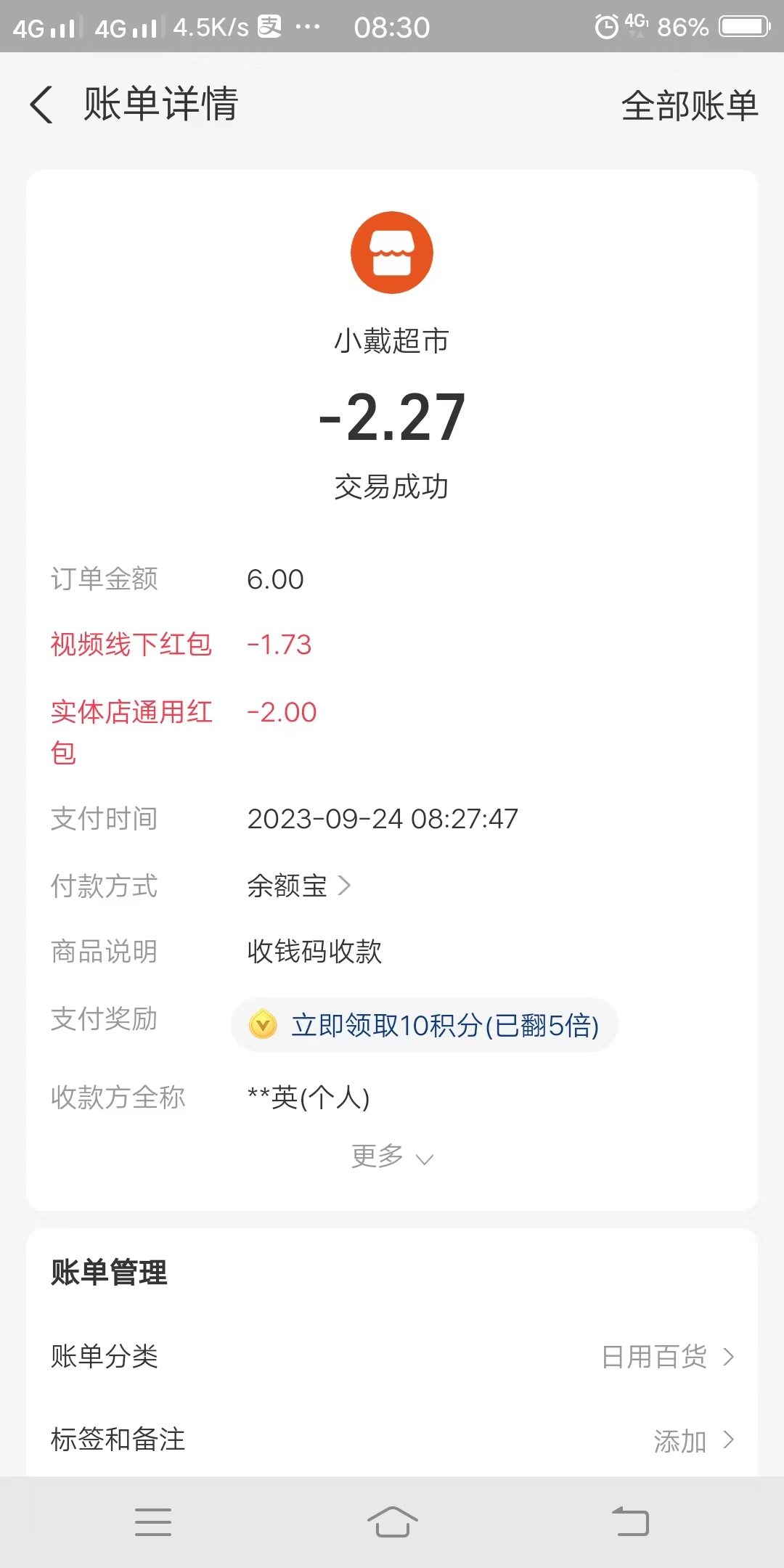Expand the 更多 details section
Screen dimensions: 784x1568
(392, 1156)
